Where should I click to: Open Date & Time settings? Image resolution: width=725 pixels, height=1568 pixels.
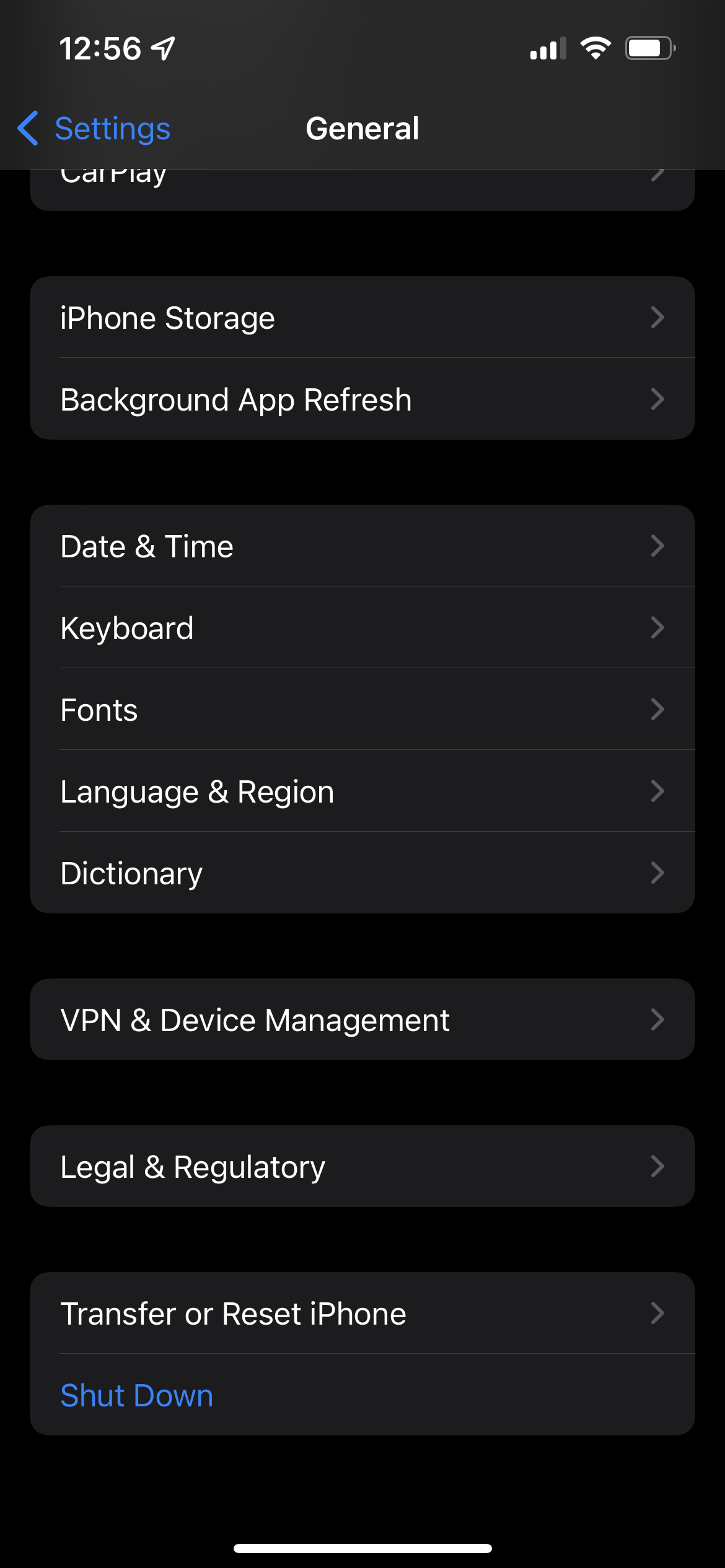pyautogui.click(x=362, y=546)
